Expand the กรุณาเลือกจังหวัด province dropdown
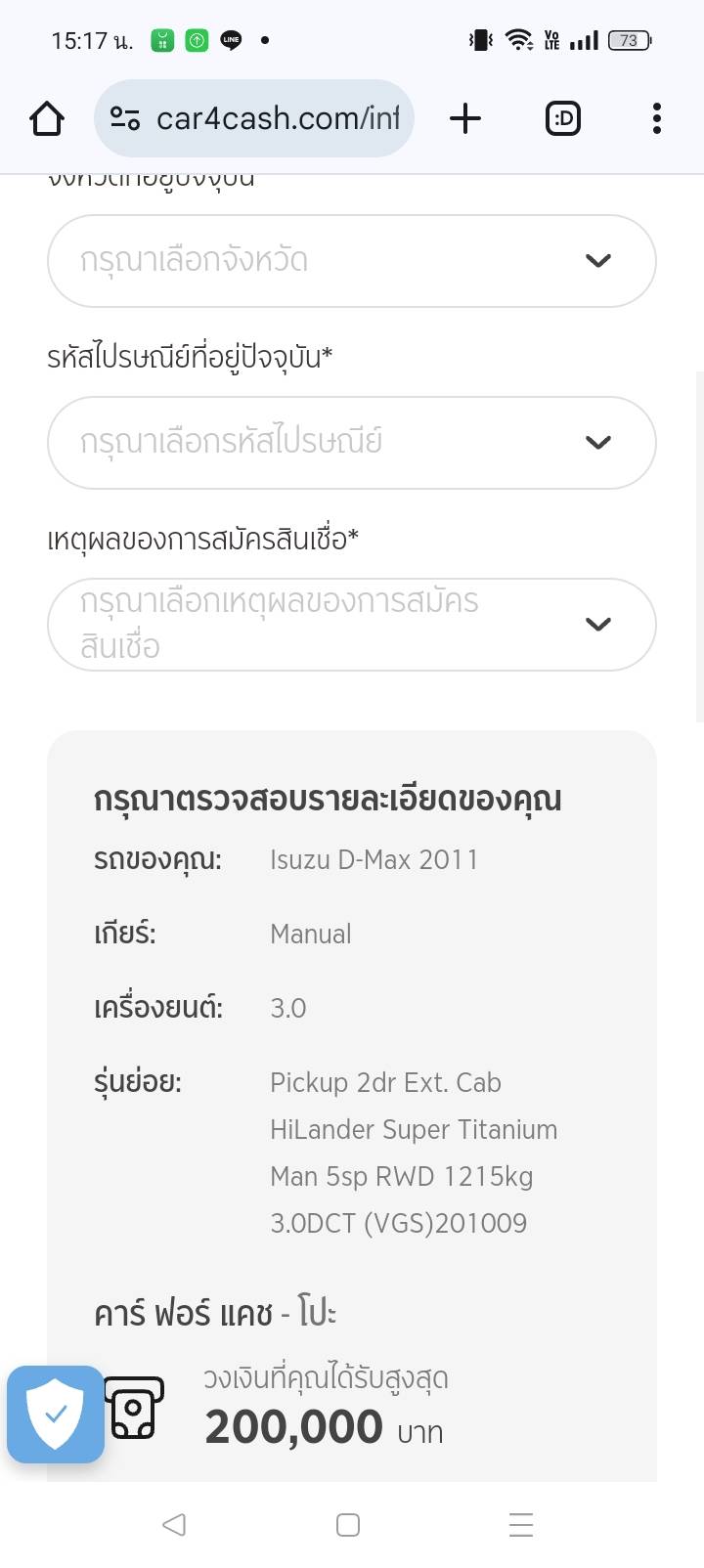The height and width of the screenshot is (1568, 704). click(x=351, y=261)
